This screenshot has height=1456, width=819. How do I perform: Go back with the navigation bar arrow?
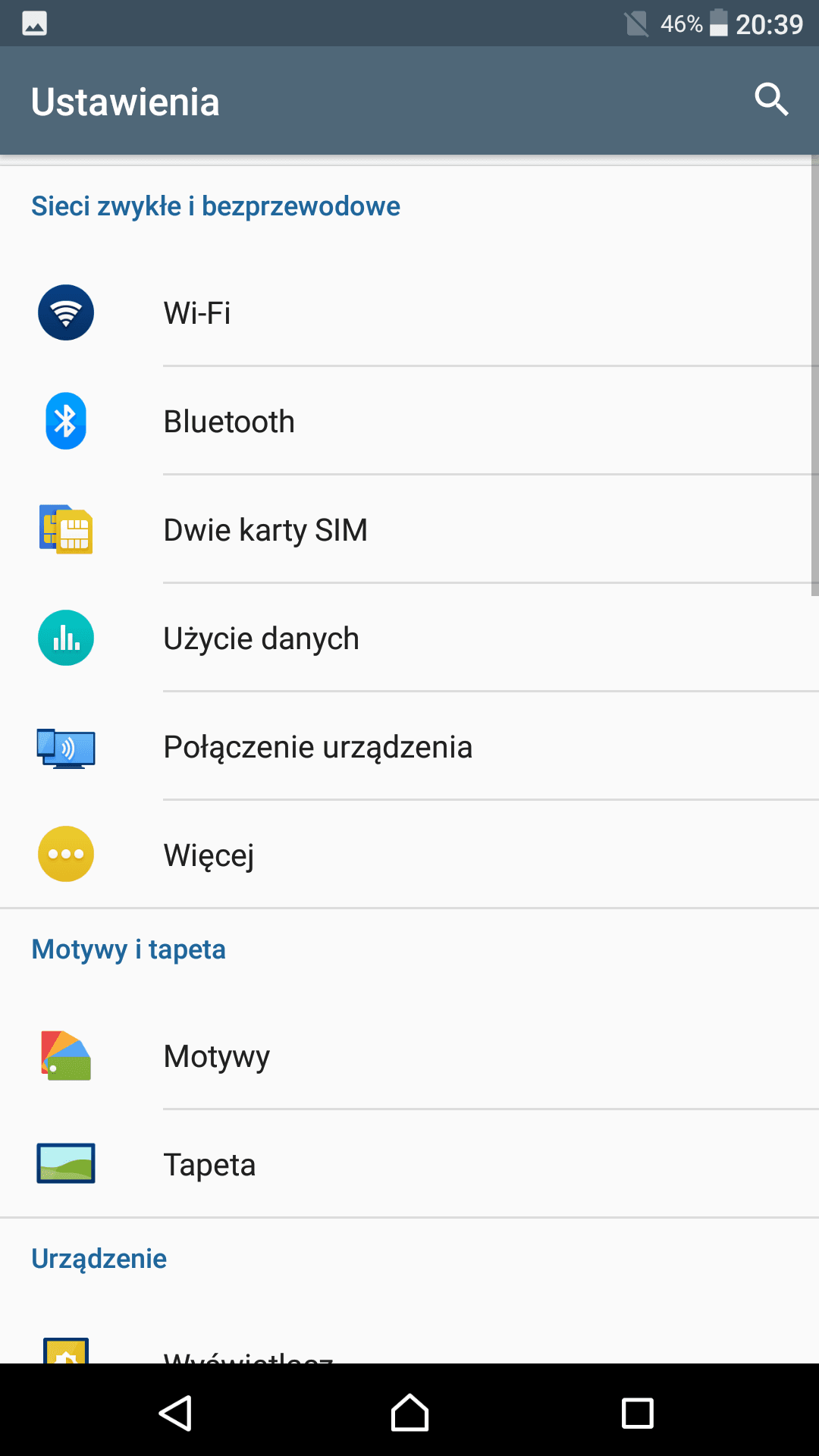click(176, 1414)
